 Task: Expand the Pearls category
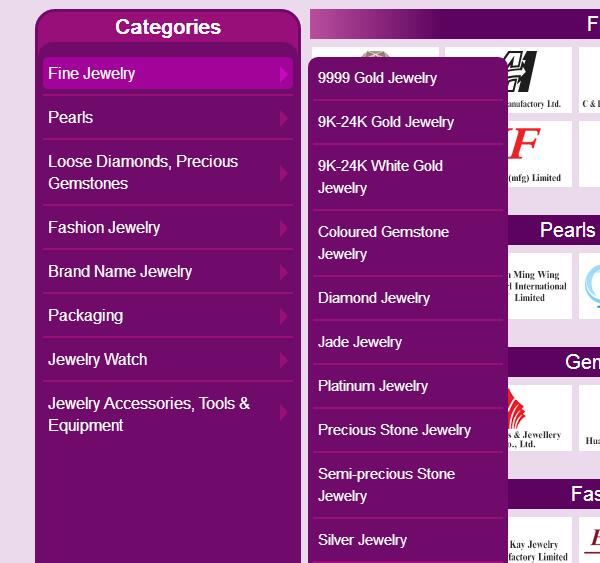[70, 118]
